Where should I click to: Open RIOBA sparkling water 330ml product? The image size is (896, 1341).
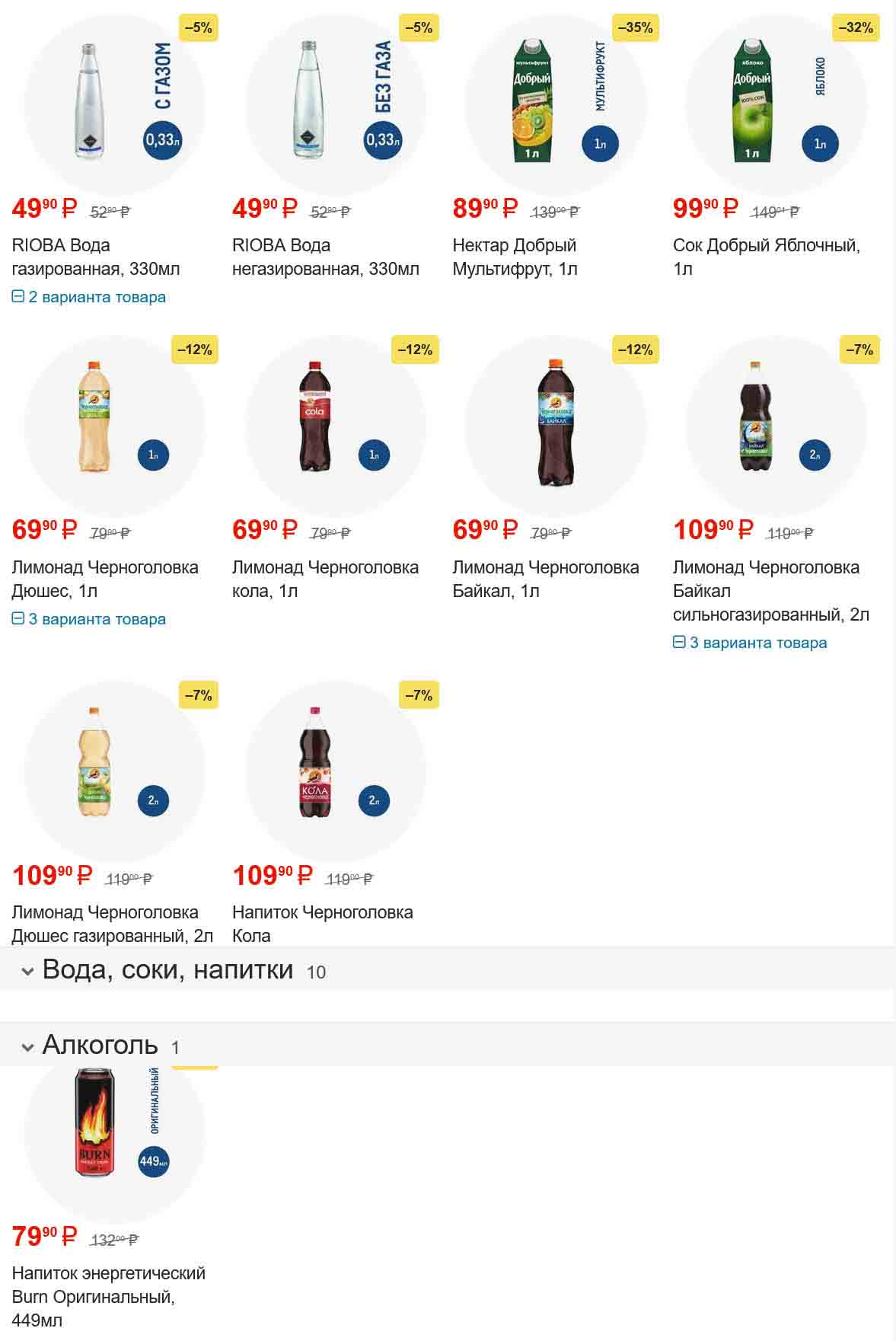tap(95, 257)
